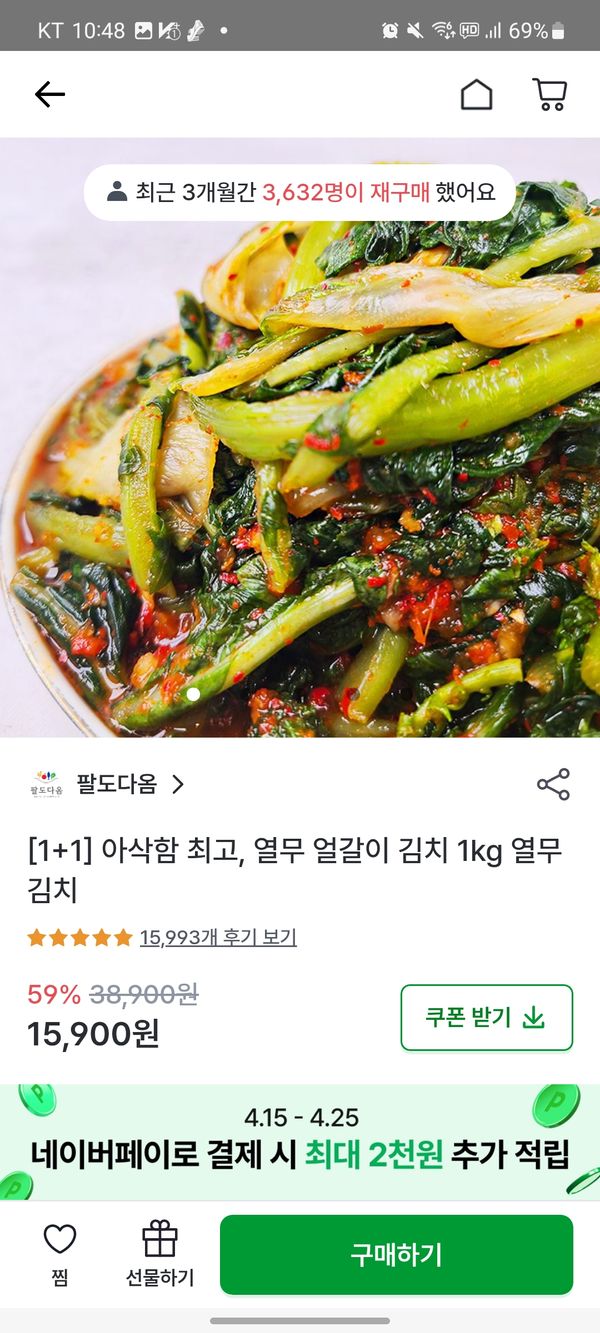The height and width of the screenshot is (1333, 600).
Task: Add product to 찜 wishlist
Action: click(60, 1254)
